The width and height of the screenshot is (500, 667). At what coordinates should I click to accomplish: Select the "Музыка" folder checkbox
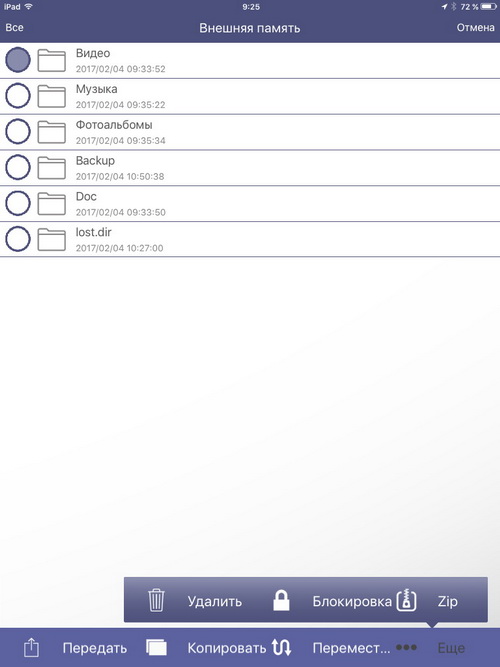[18, 96]
